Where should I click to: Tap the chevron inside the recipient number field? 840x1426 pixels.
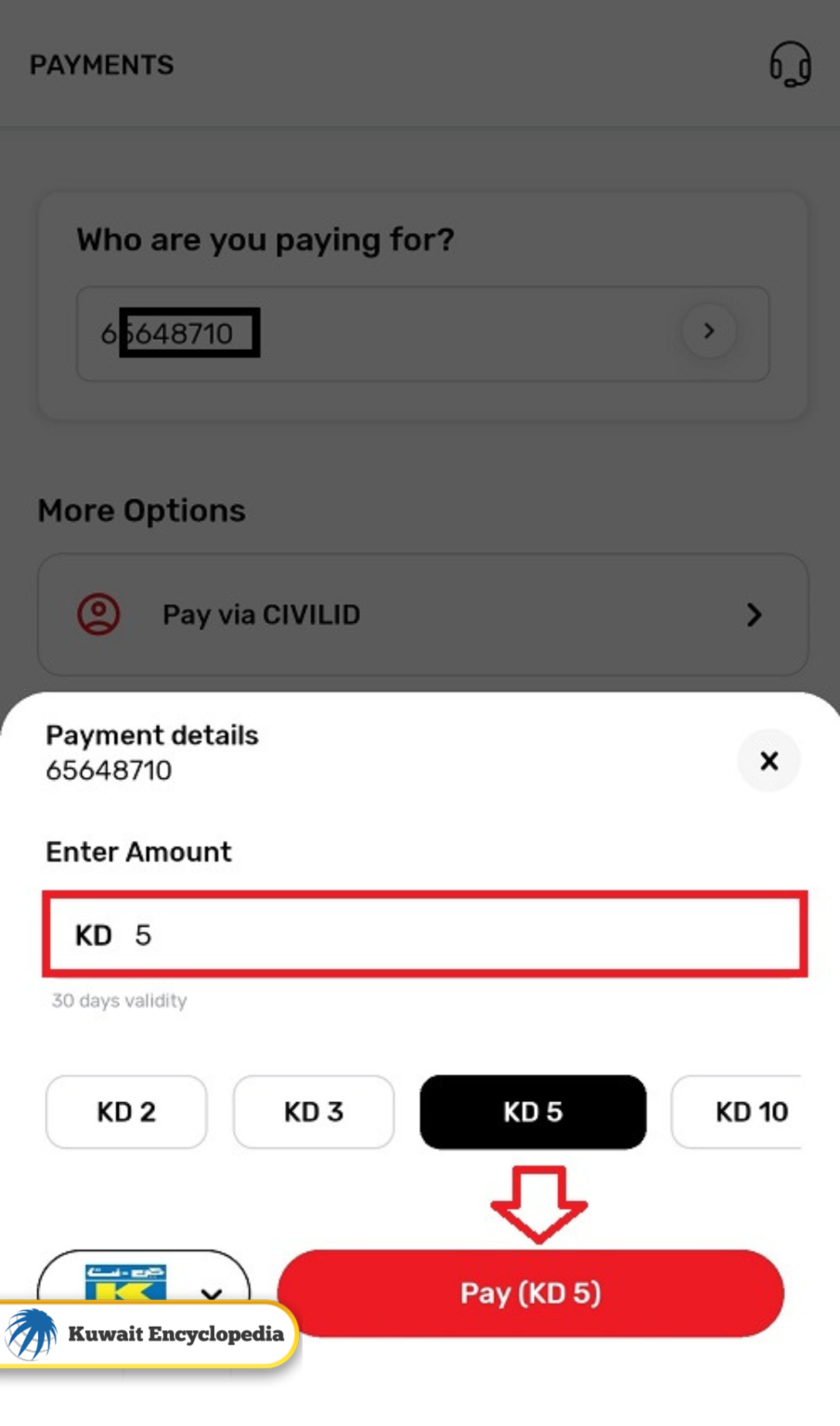click(x=708, y=331)
